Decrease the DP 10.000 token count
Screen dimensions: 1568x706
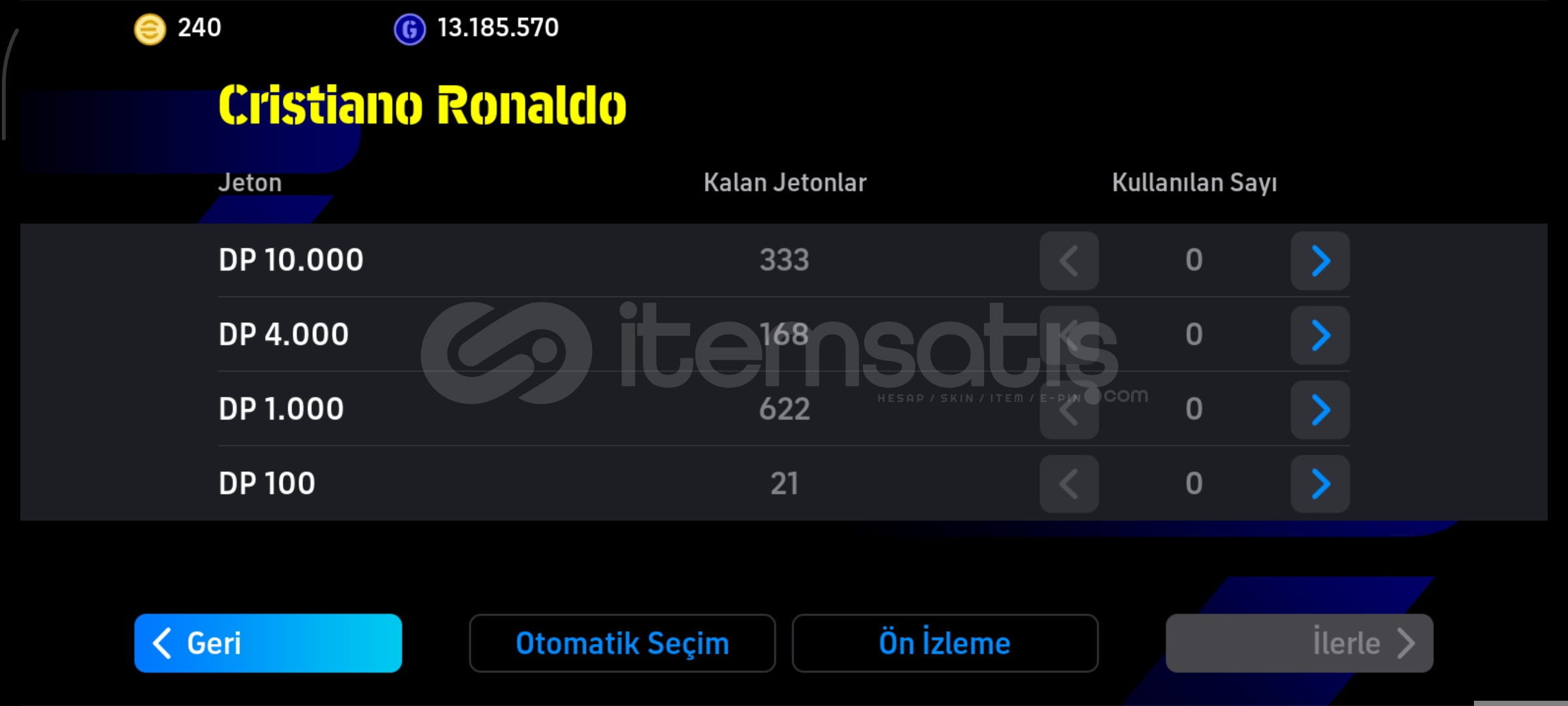coord(1069,261)
